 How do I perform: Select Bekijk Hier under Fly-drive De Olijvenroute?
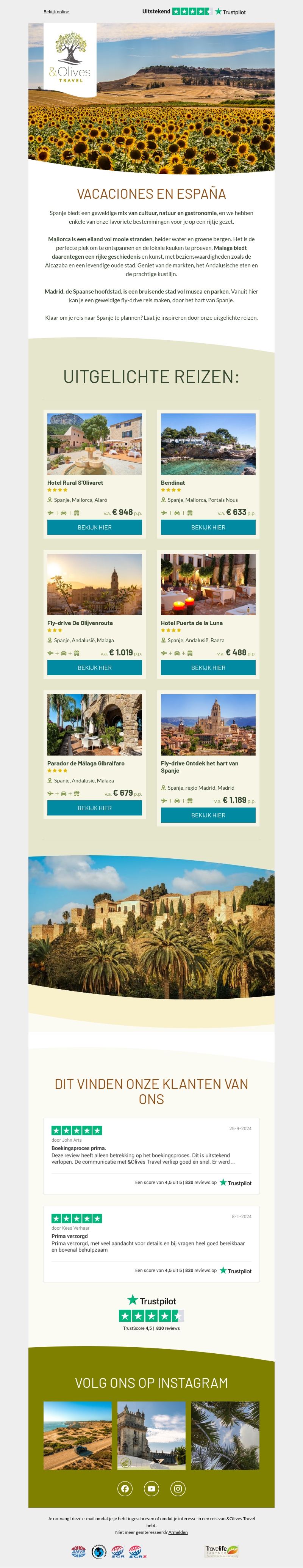pyautogui.click(x=95, y=668)
